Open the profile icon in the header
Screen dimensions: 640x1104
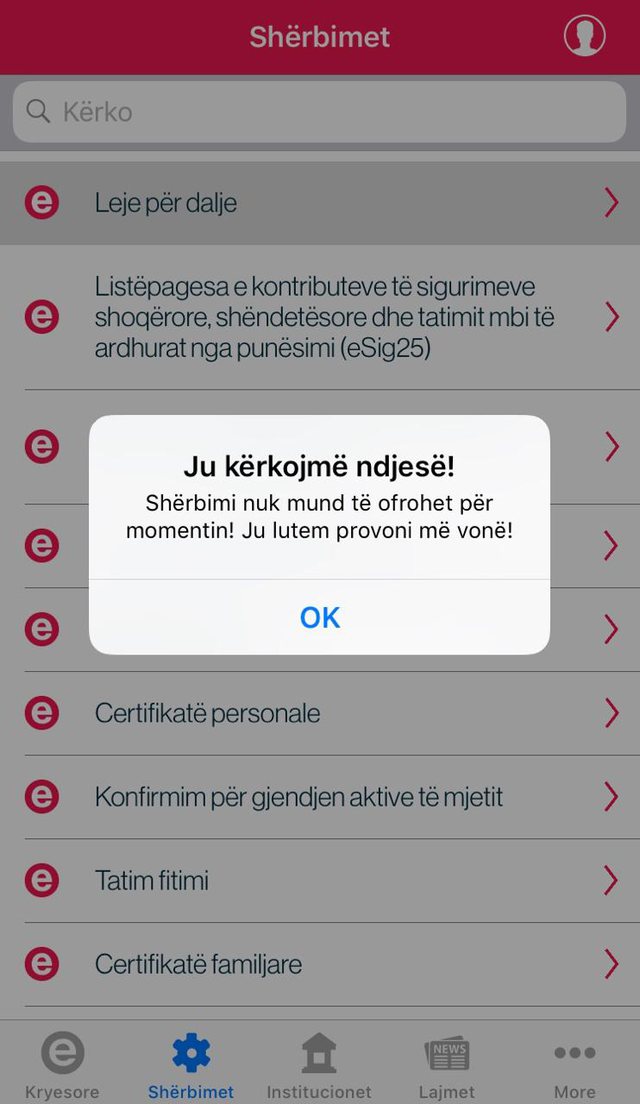pos(584,36)
